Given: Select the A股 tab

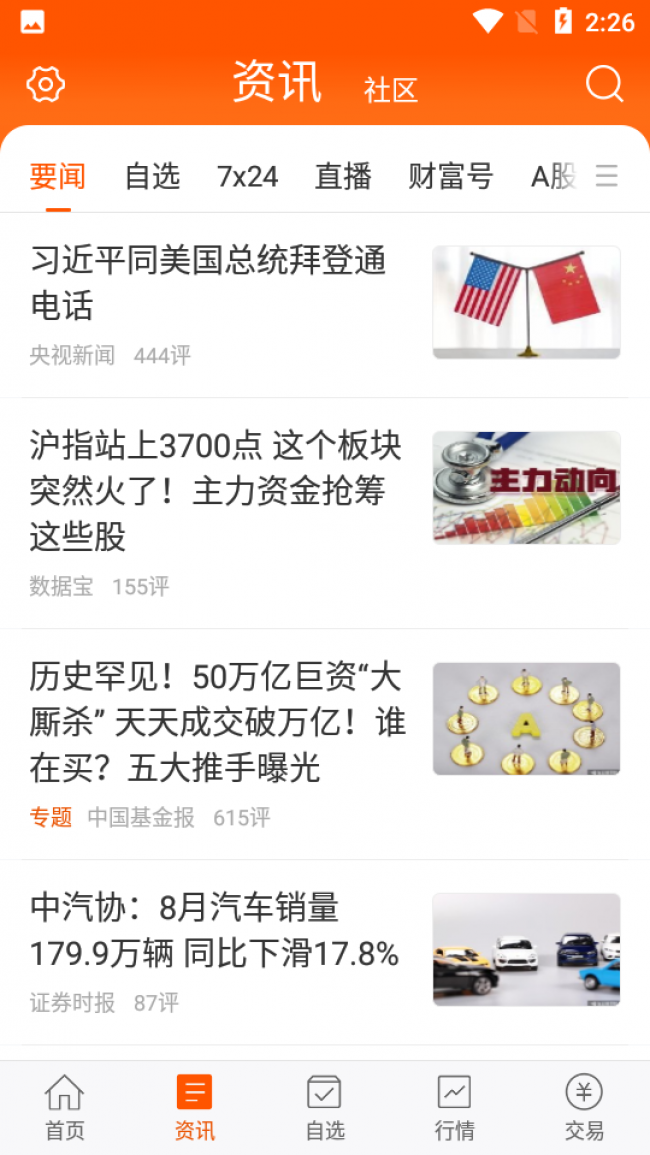Looking at the screenshot, I should (x=553, y=177).
